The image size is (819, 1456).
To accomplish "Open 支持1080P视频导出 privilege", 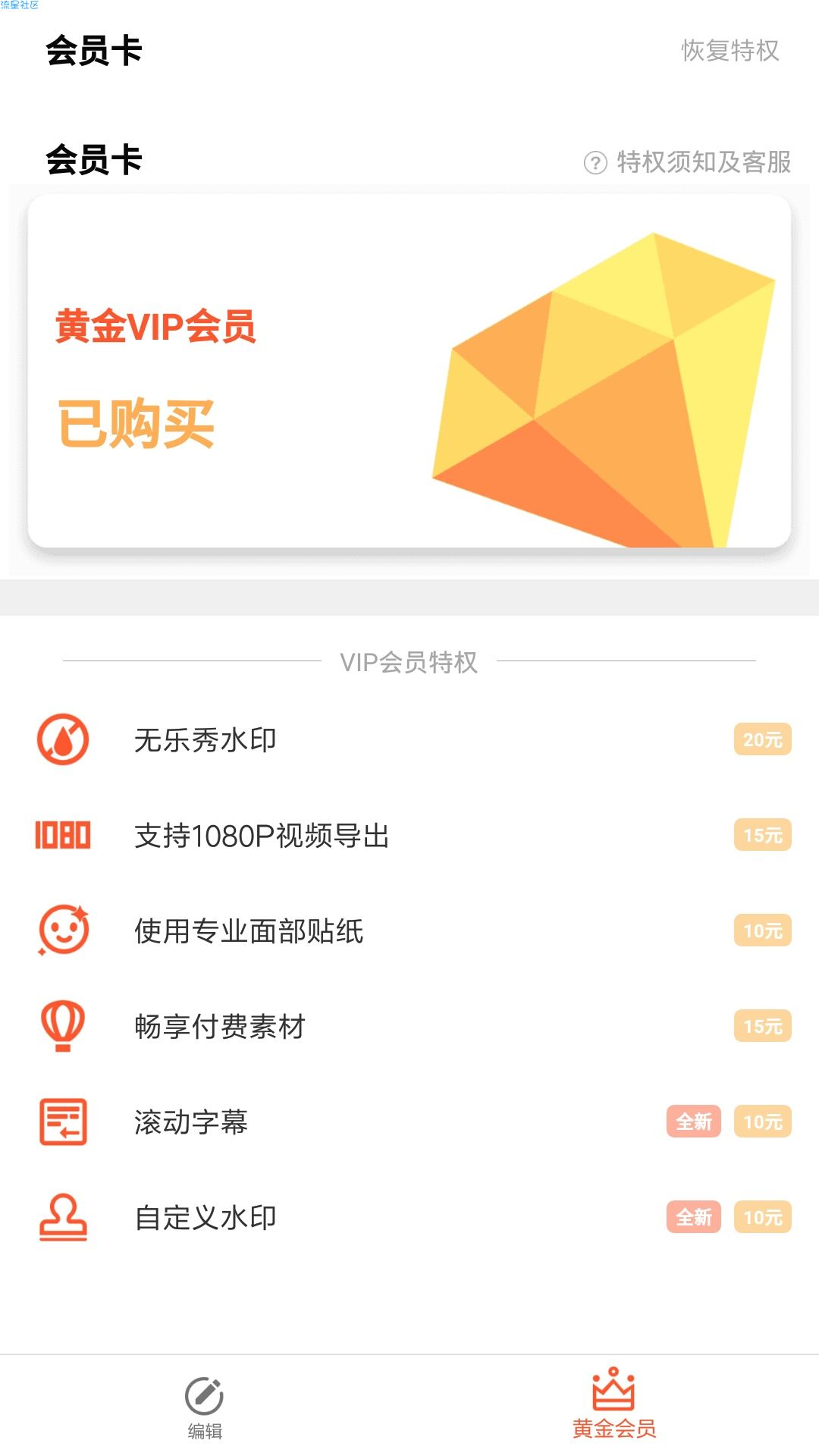I will [409, 835].
